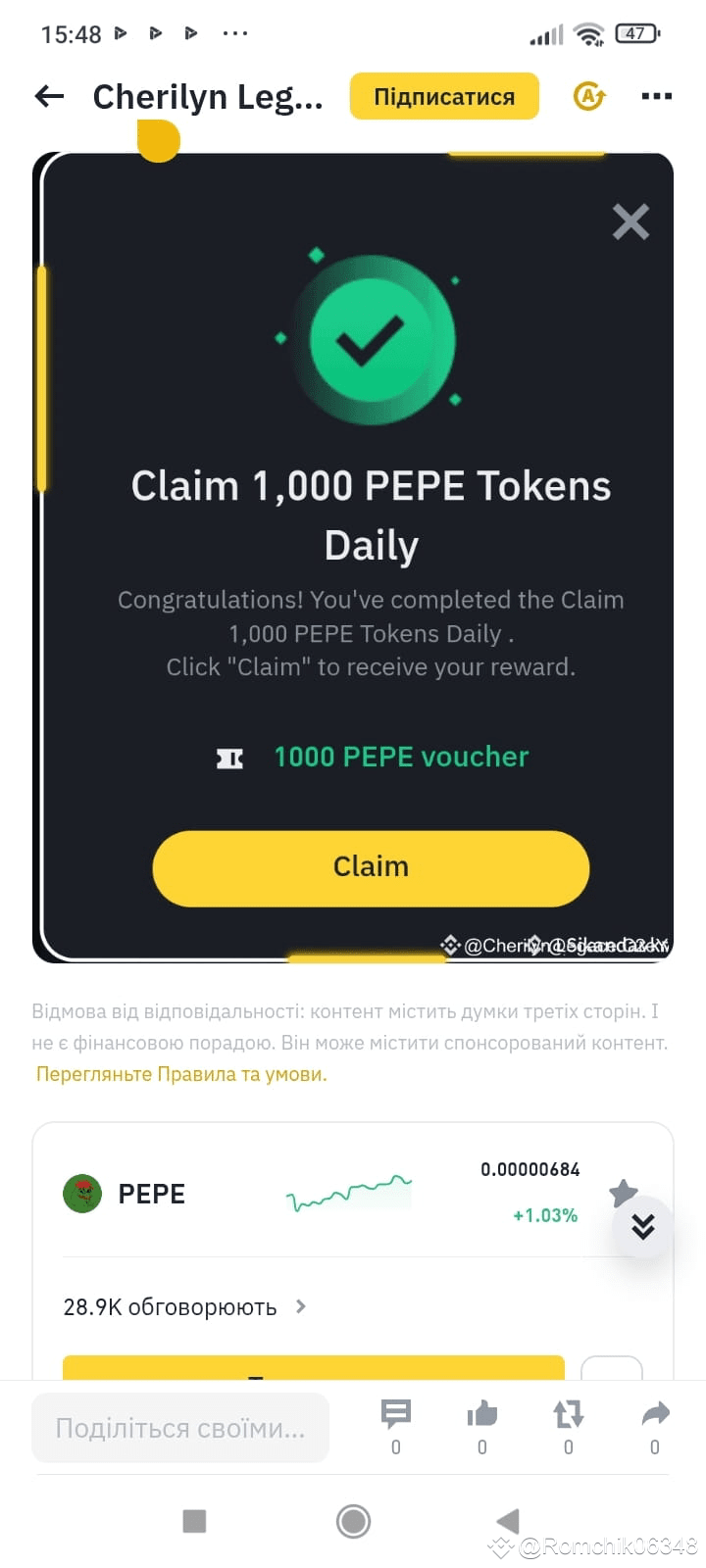Tap the Поділіться своїми comment input field
706x1568 pixels.
(180, 1428)
